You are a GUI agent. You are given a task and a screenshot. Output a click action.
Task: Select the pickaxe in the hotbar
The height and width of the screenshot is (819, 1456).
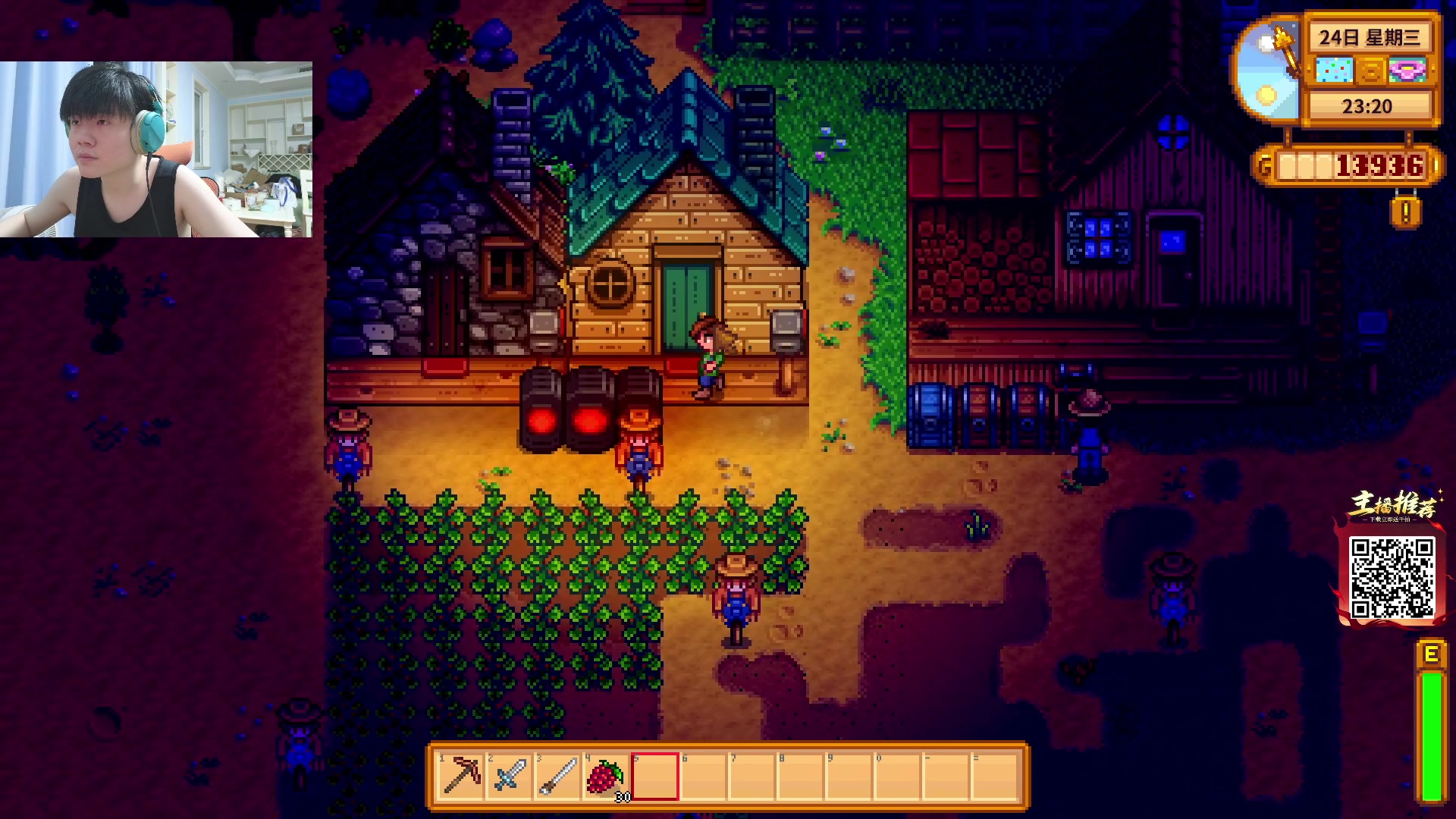tap(462, 777)
